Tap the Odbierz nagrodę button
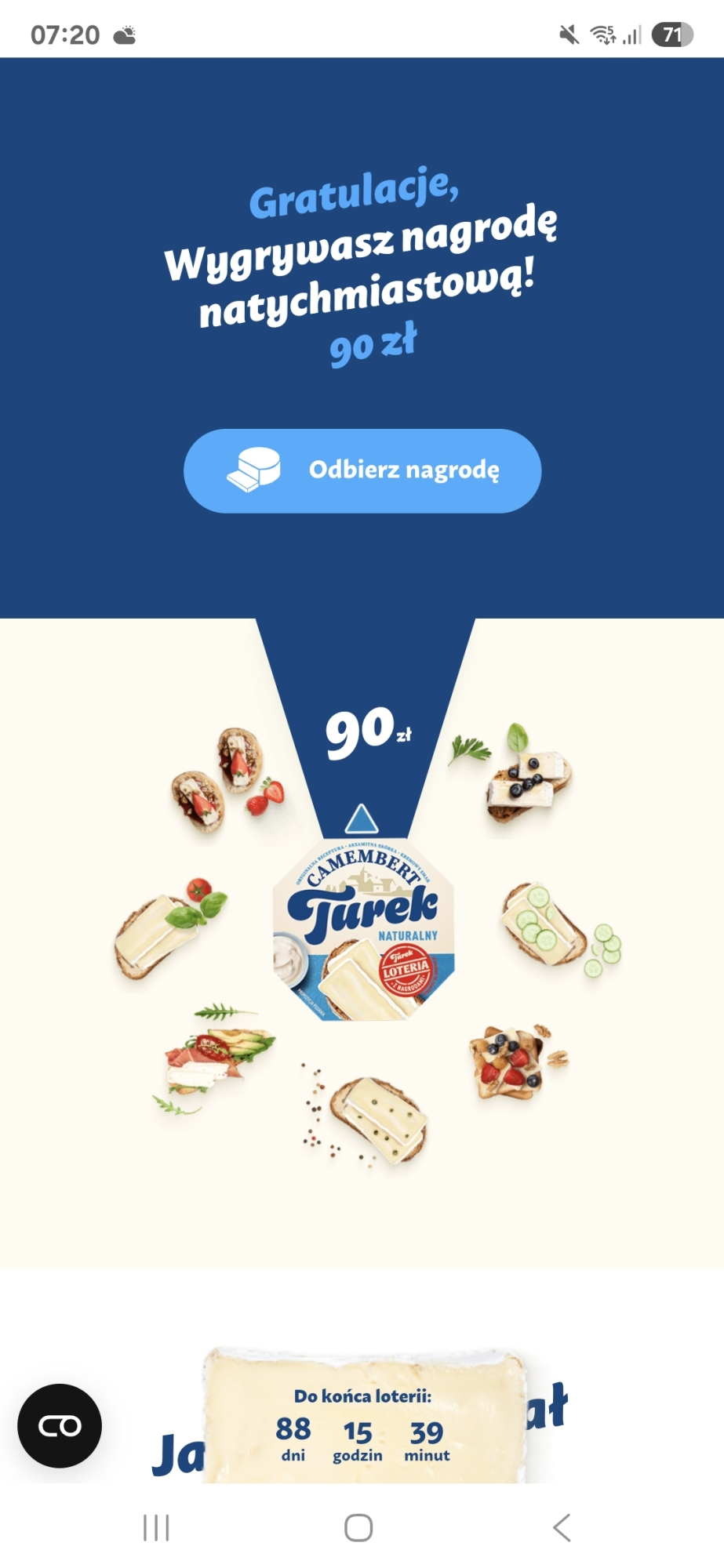The height and width of the screenshot is (1568, 724). (362, 470)
